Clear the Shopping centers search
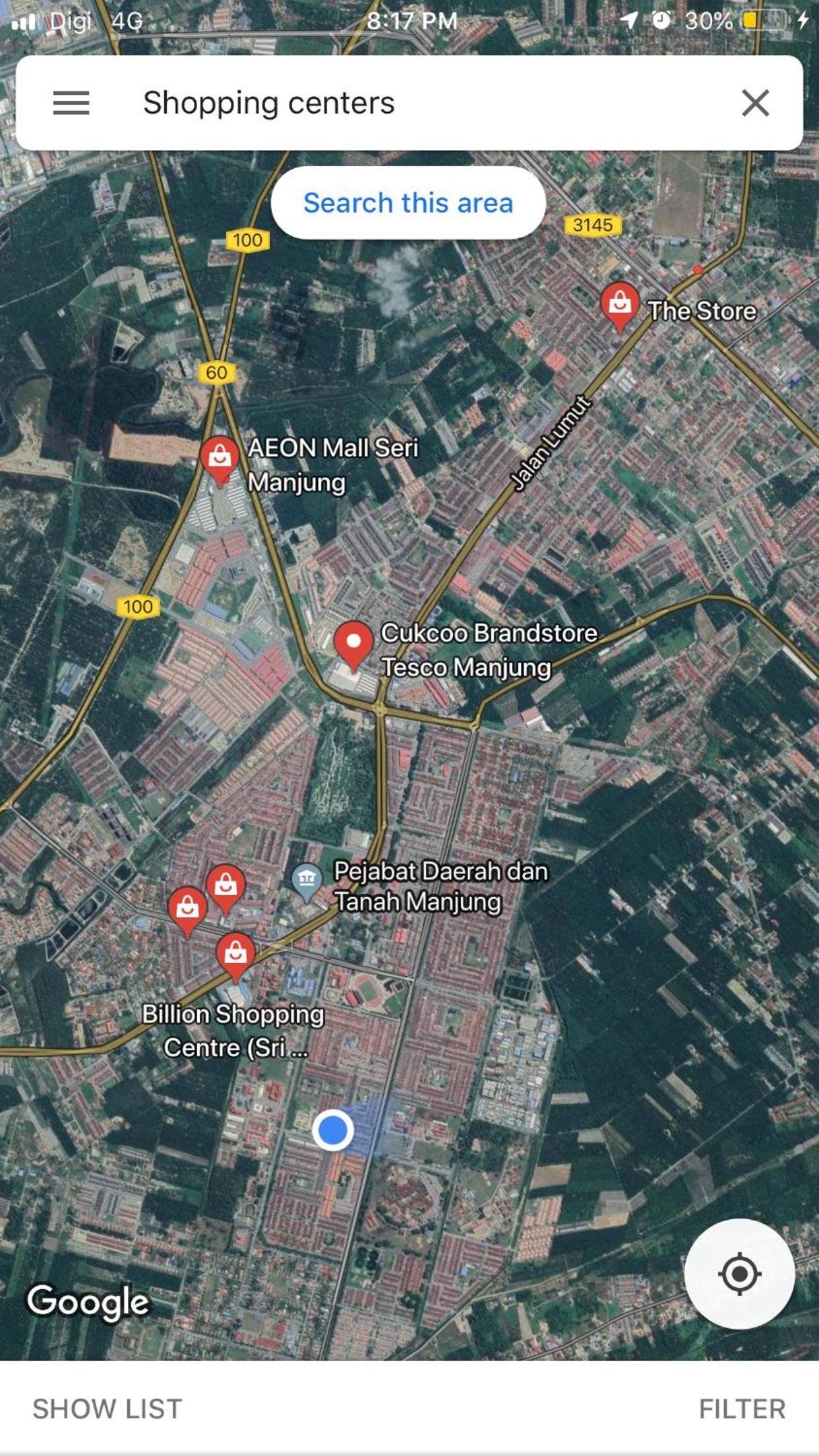This screenshot has width=819, height=1456. (755, 103)
